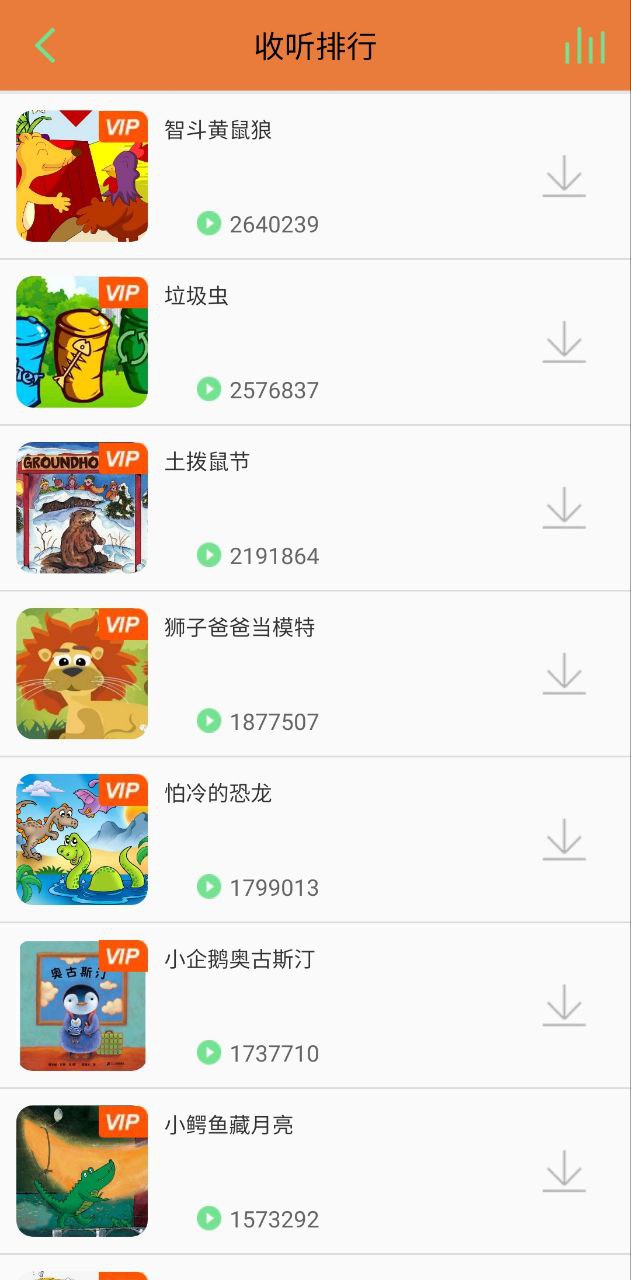Download 狮子爸爸当模特
The height and width of the screenshot is (1280, 631).
(x=564, y=674)
